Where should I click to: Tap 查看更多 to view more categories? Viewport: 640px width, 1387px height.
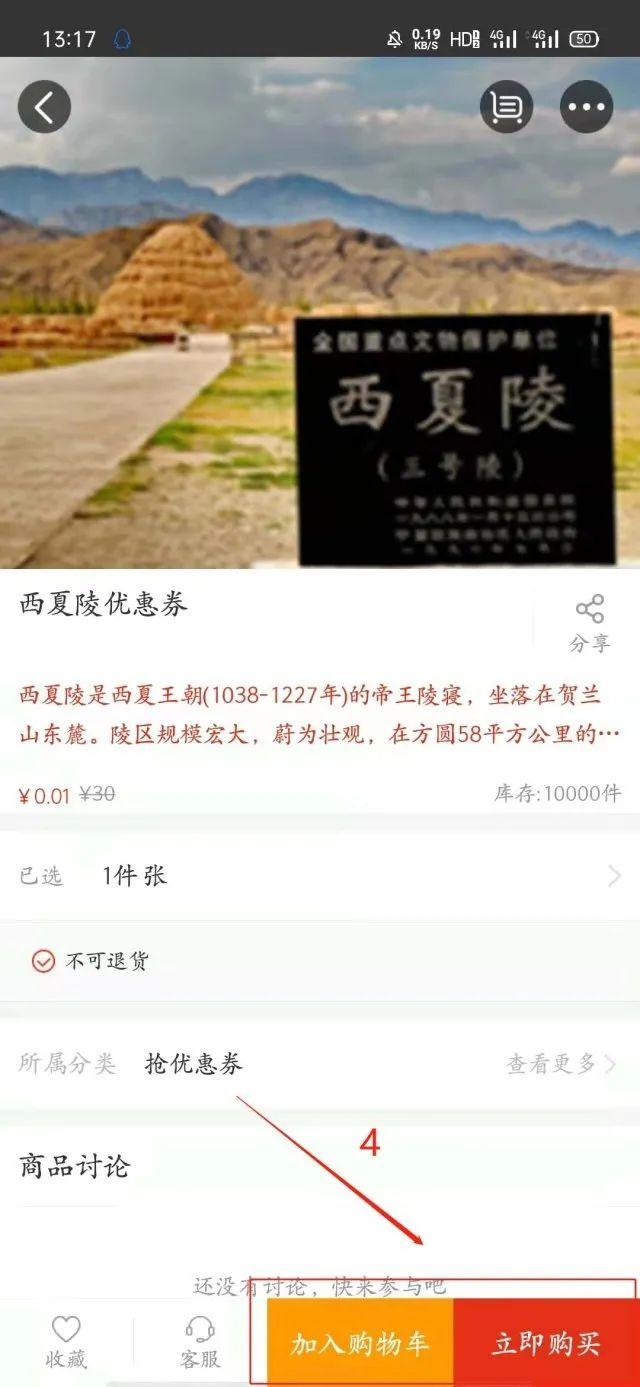click(x=561, y=1063)
